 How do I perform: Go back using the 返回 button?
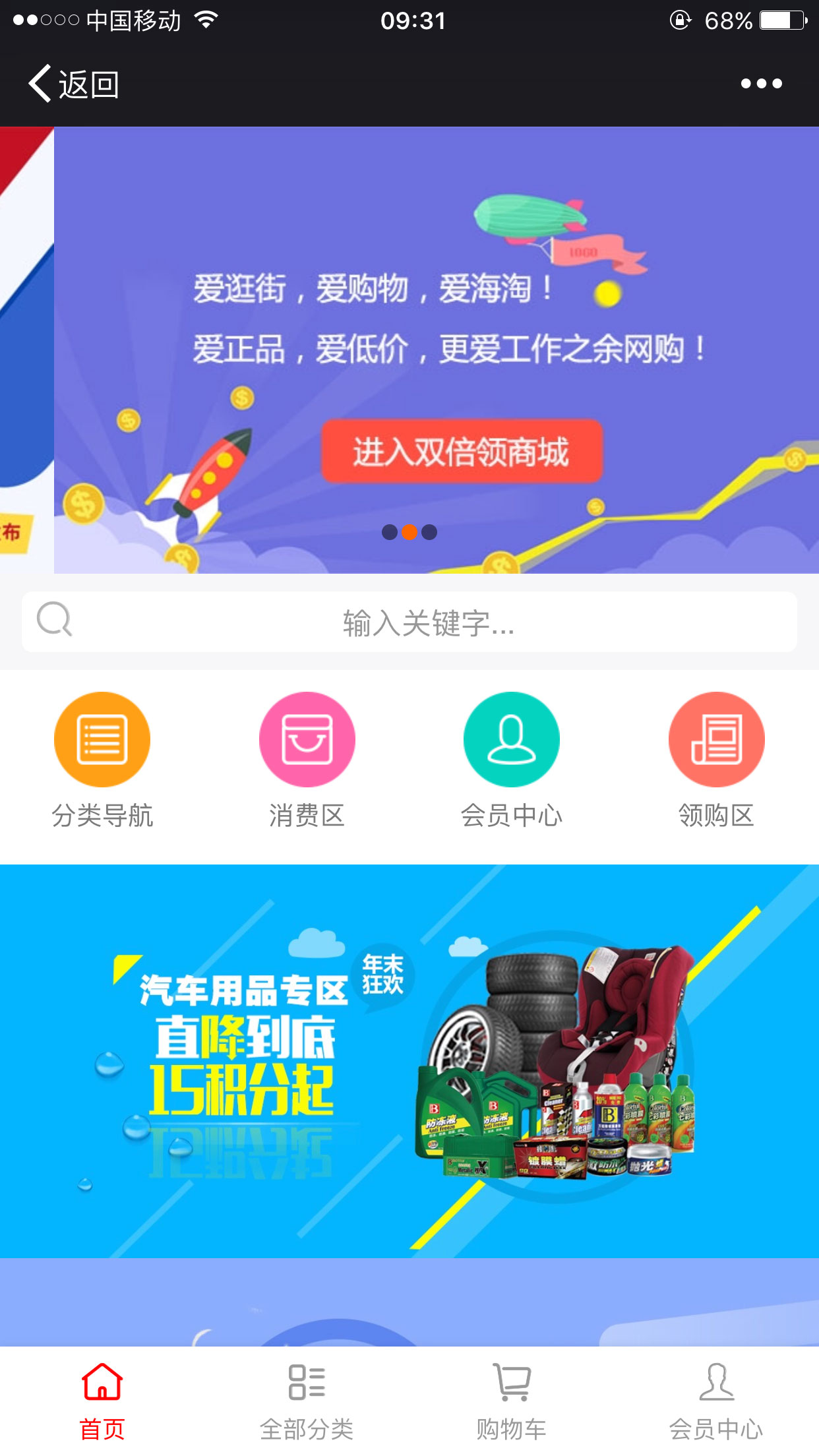(x=74, y=84)
